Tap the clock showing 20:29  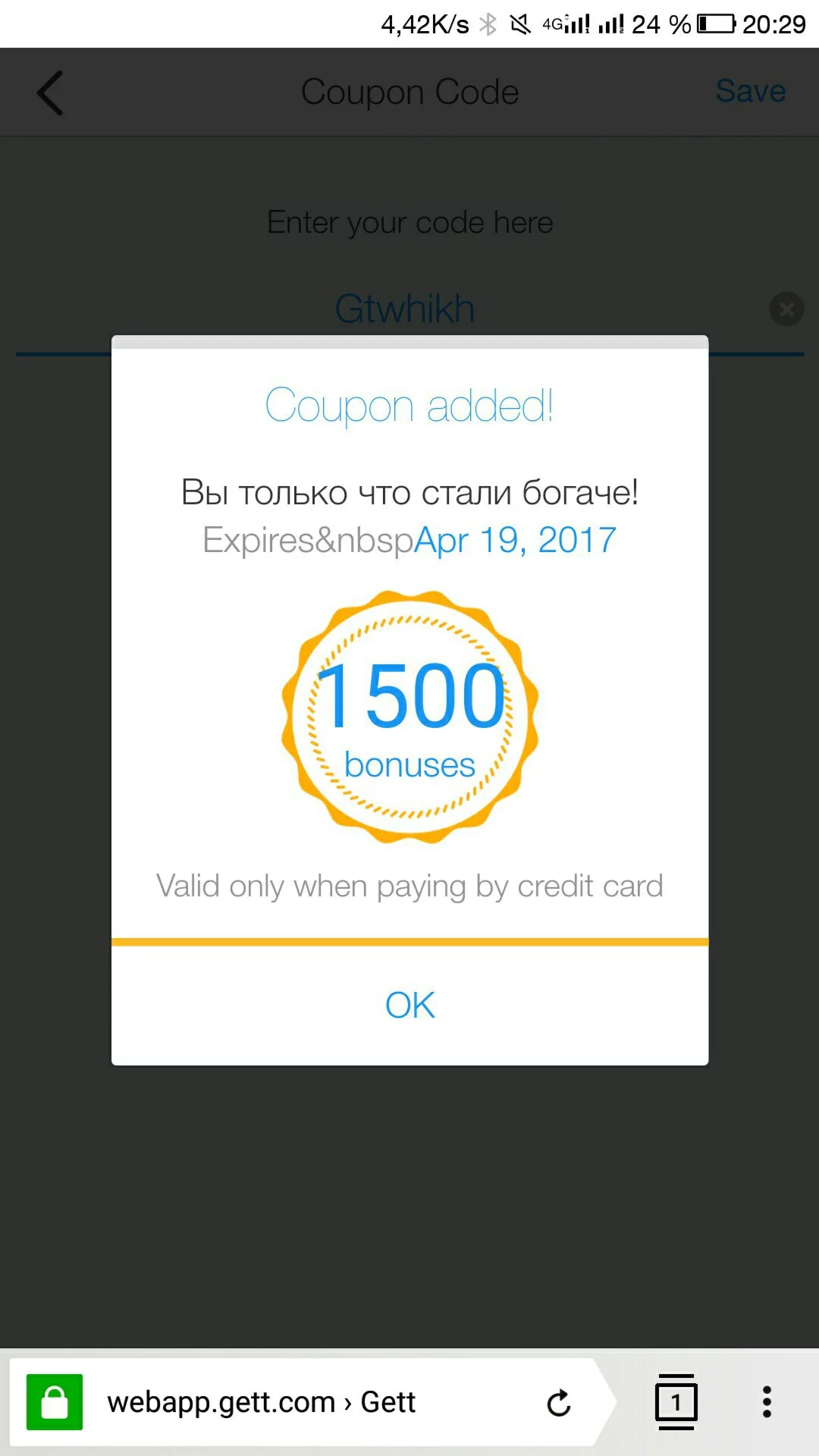(774, 23)
